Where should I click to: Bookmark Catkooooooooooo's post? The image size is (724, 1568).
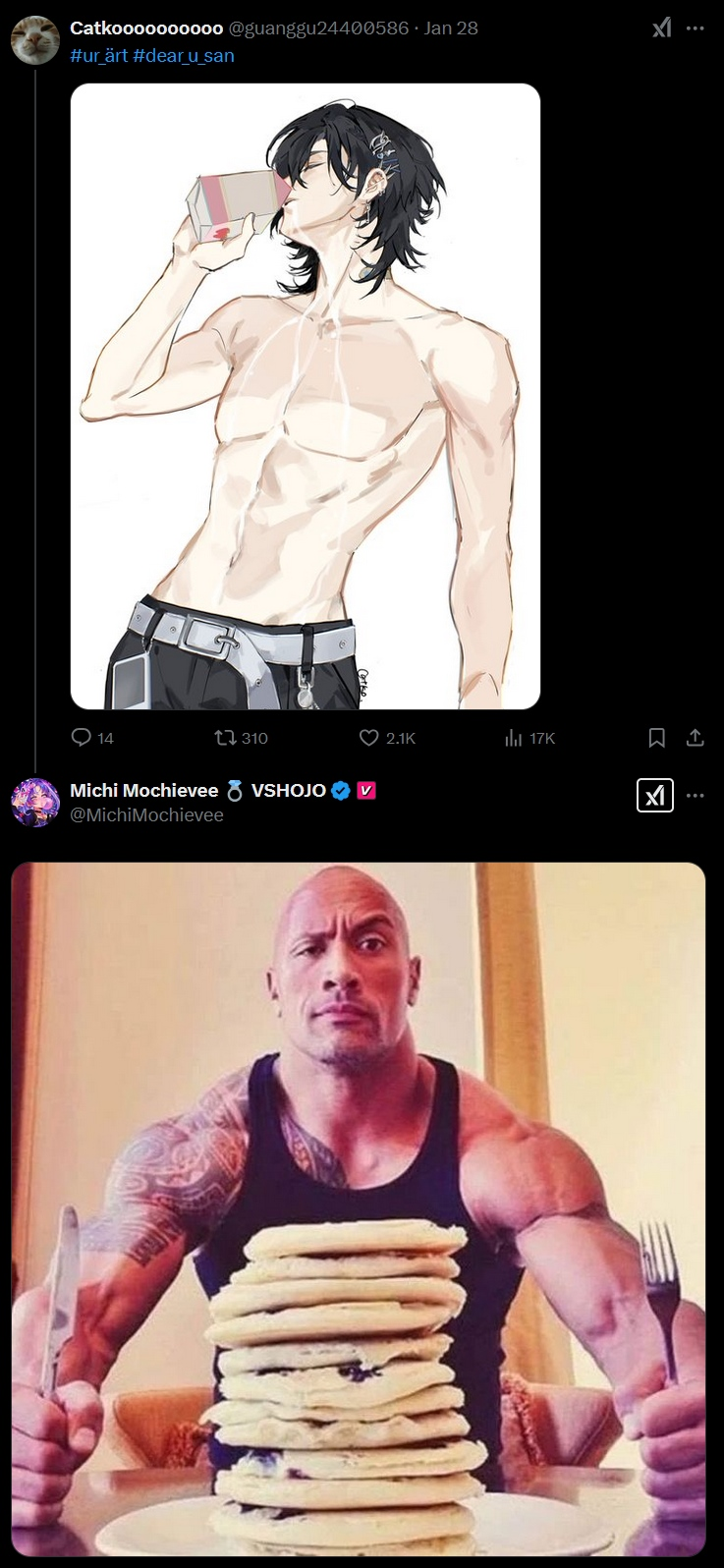tap(657, 737)
